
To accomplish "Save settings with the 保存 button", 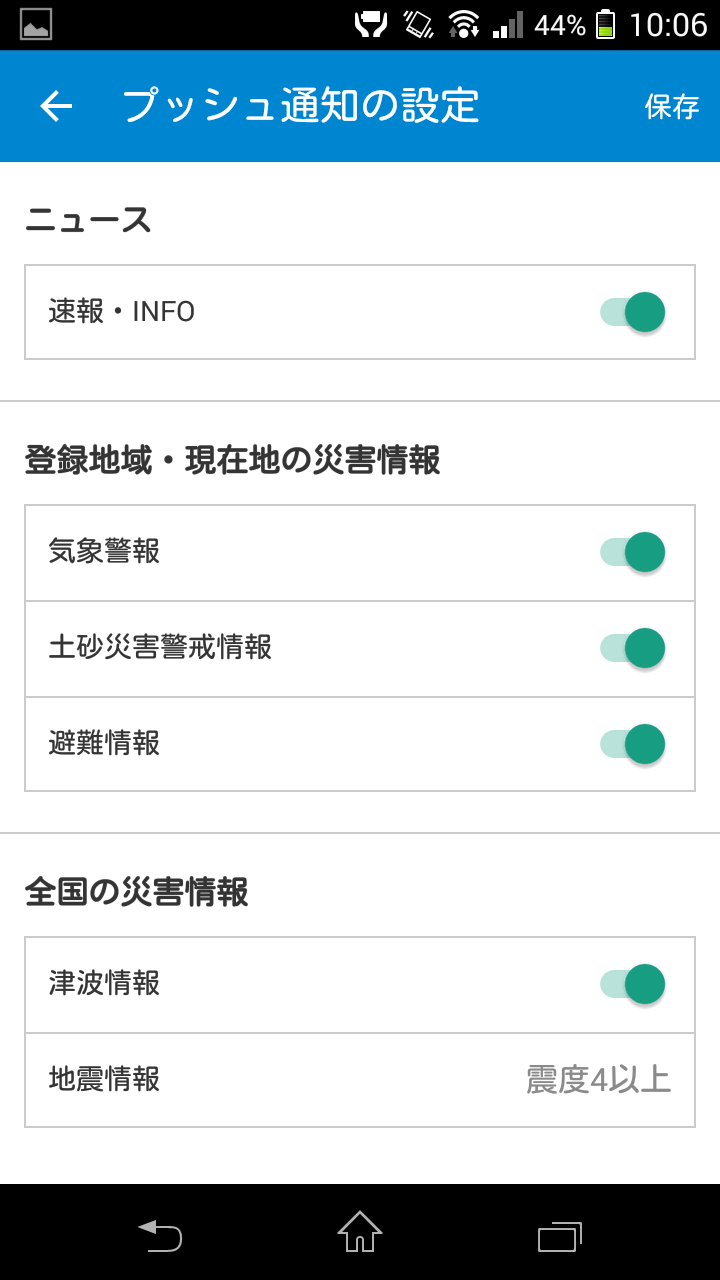I will [671, 107].
